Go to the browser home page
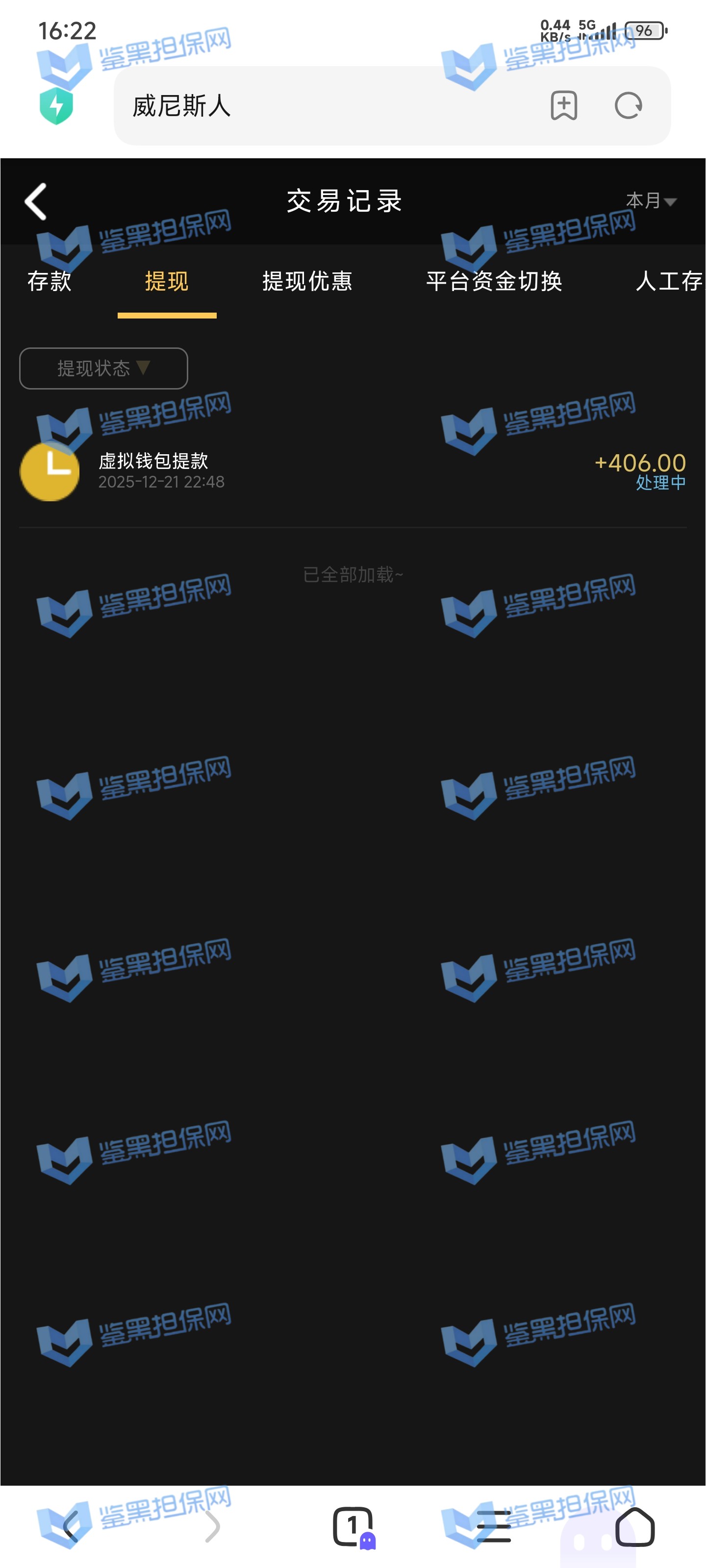Image resolution: width=706 pixels, height=1568 pixels. coord(635,1527)
